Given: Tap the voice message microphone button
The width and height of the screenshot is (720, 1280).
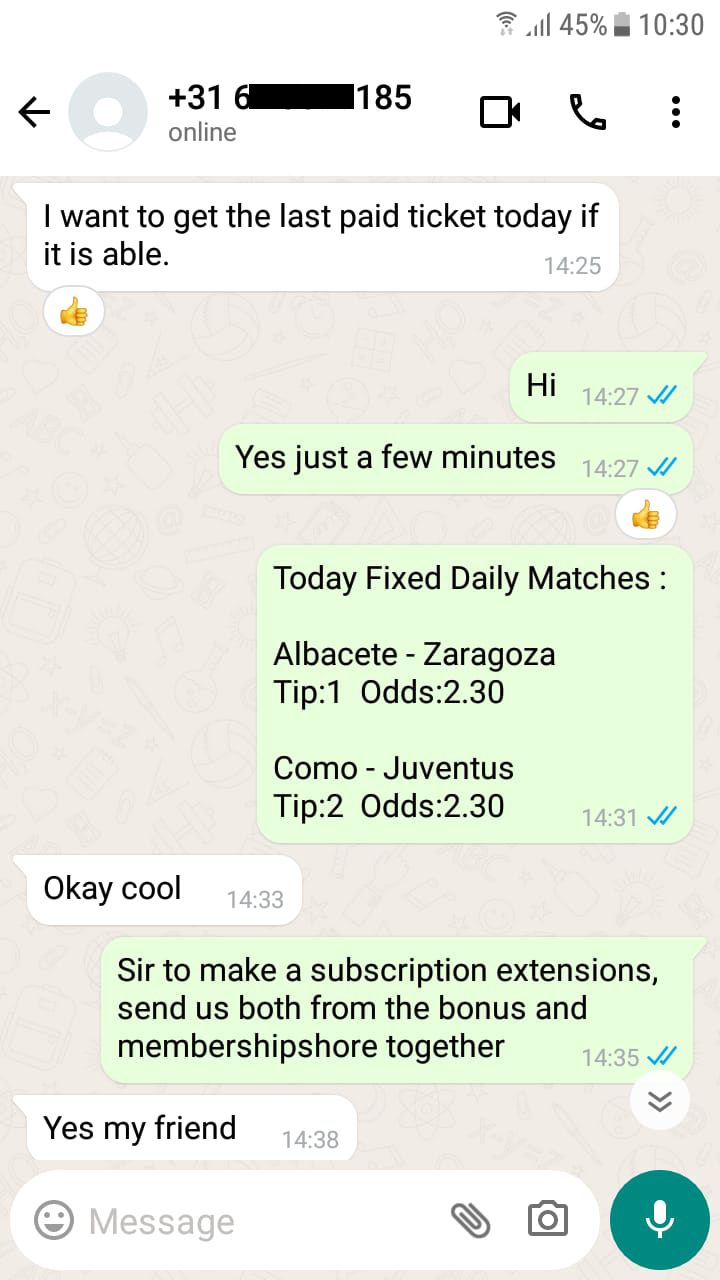Looking at the screenshot, I should coord(659,1220).
